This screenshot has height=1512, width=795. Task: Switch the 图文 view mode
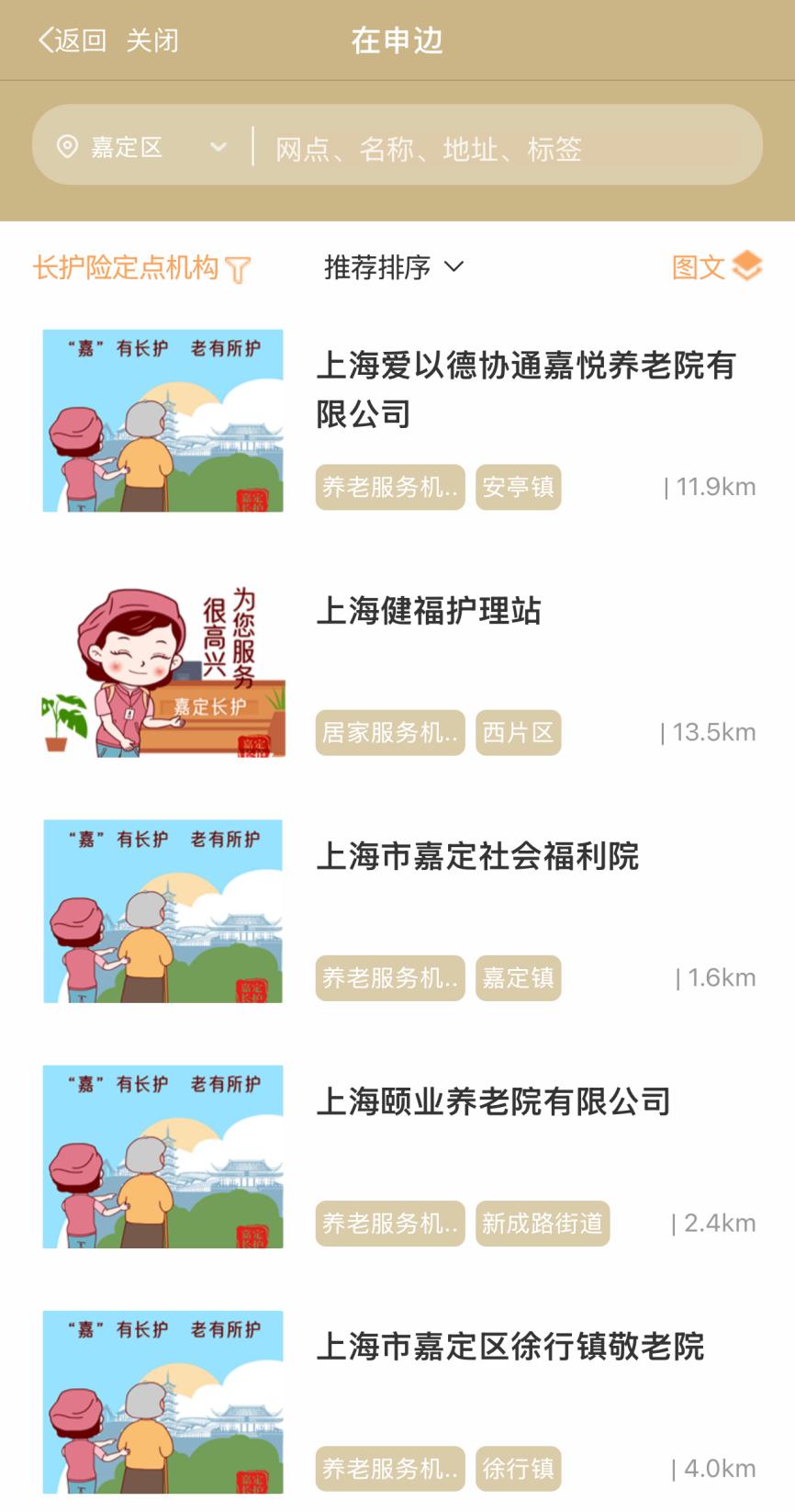[716, 267]
